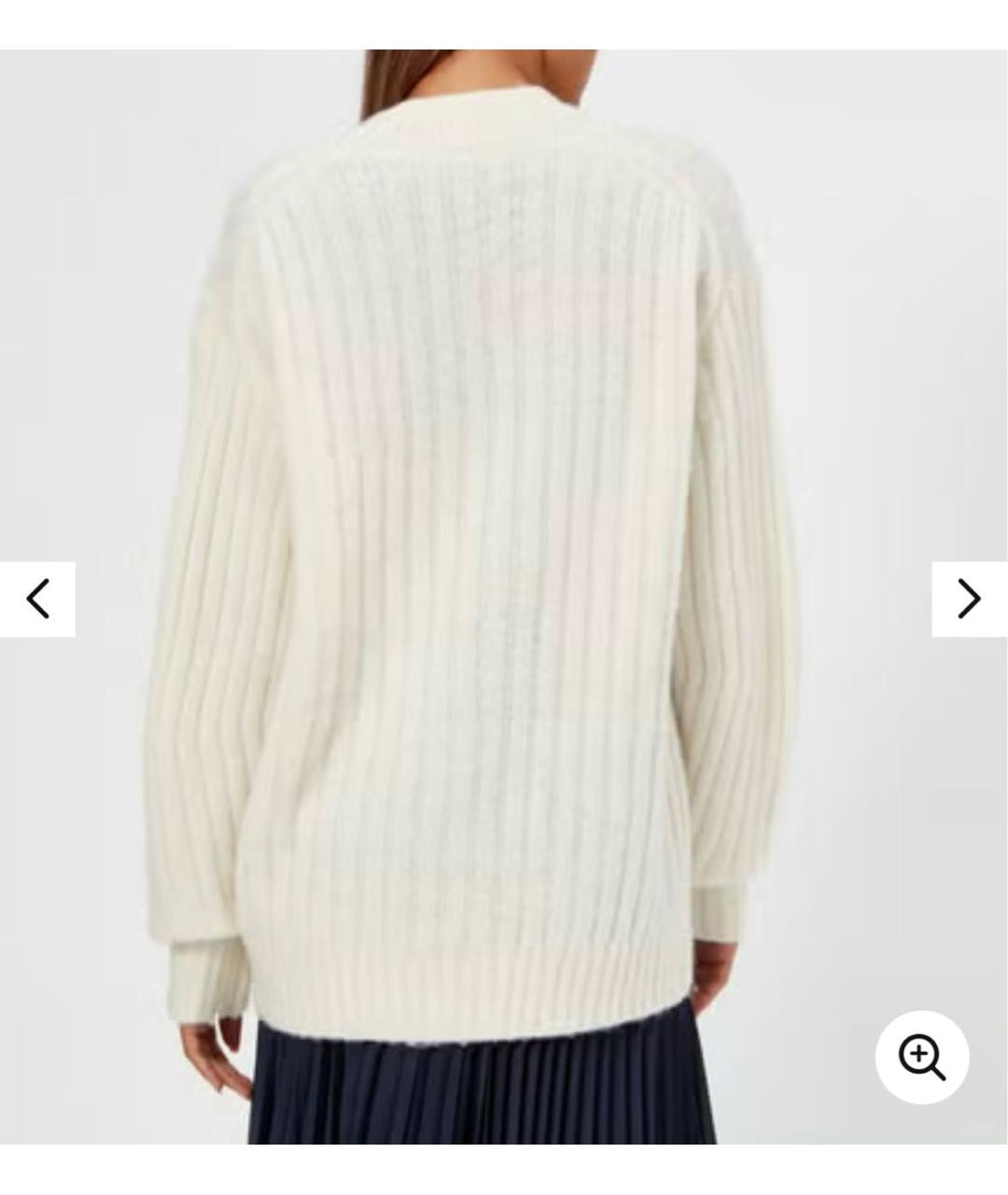The height and width of the screenshot is (1195, 1008).
Task: Go to the previous product image
Action: tap(37, 598)
